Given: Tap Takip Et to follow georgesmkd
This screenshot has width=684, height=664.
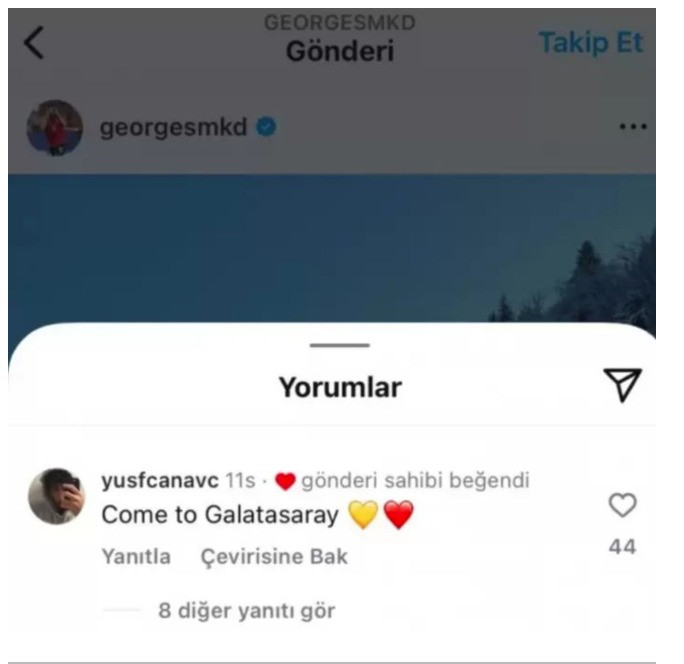Looking at the screenshot, I should coord(590,43).
